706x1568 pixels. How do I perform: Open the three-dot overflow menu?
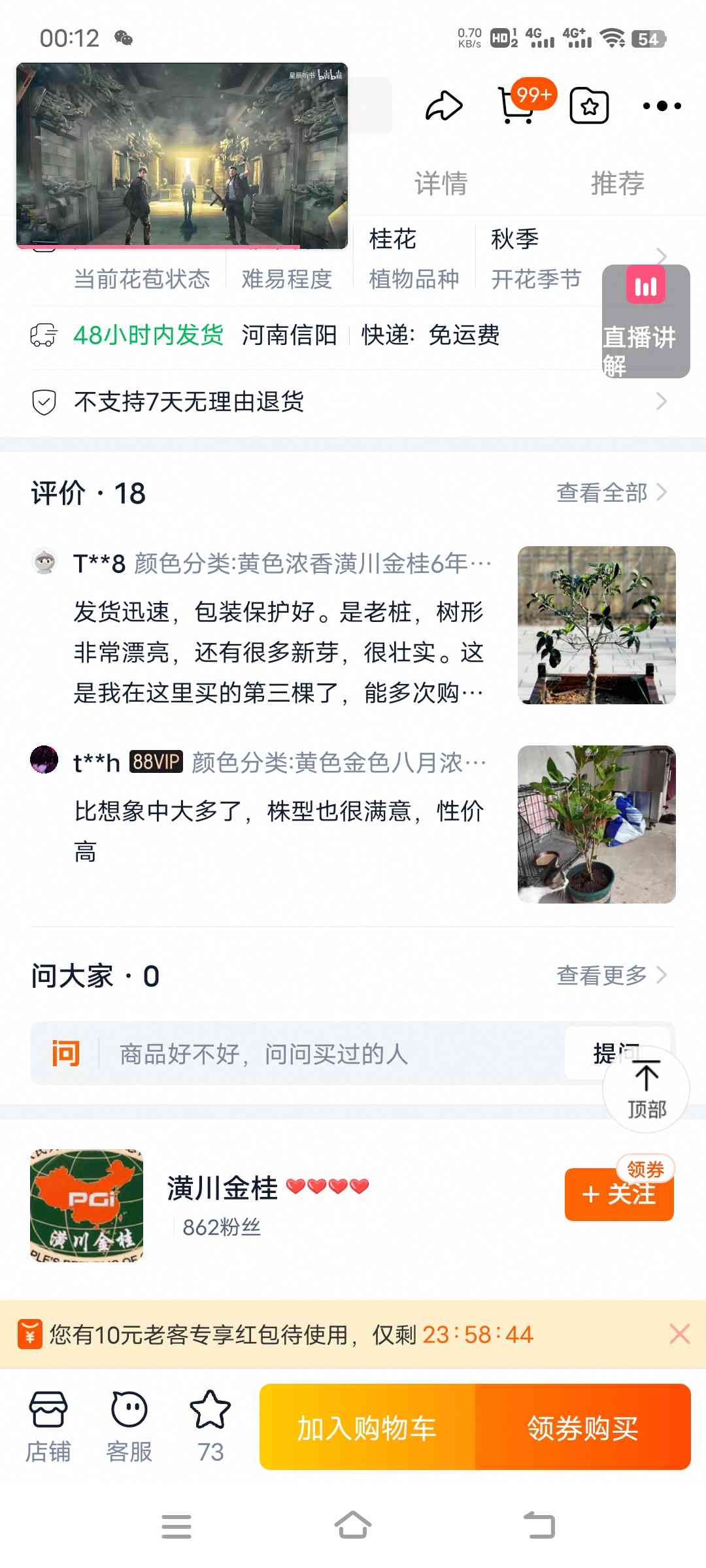pos(662,106)
